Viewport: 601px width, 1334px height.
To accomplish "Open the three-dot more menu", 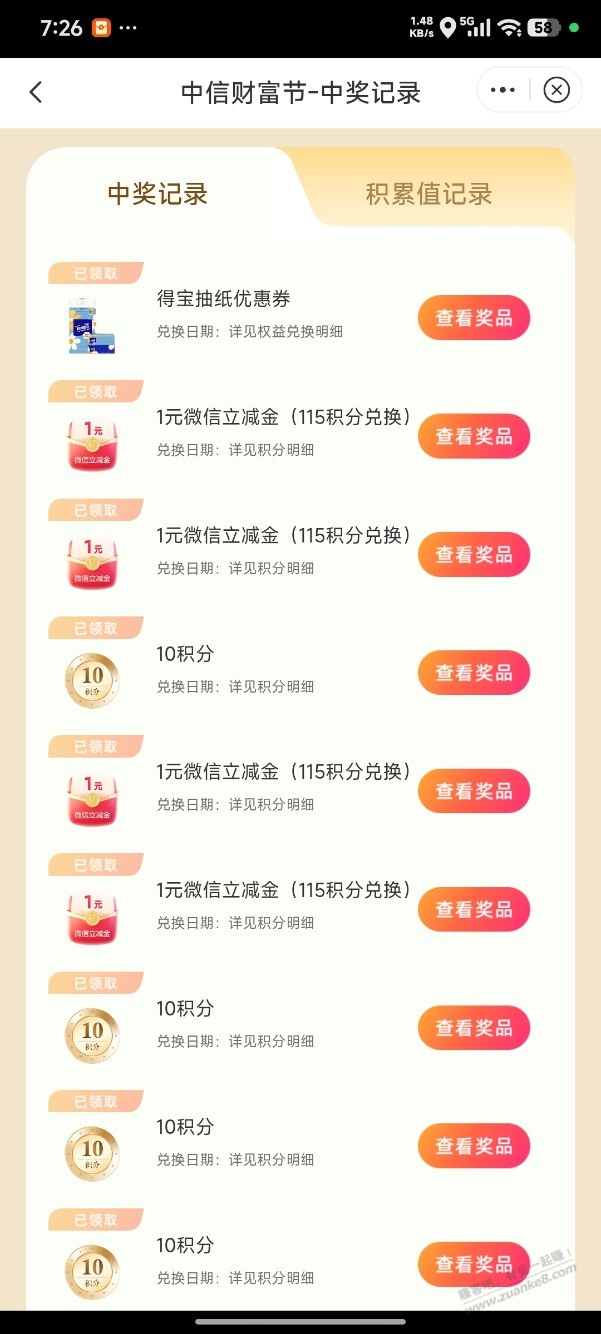I will click(503, 91).
